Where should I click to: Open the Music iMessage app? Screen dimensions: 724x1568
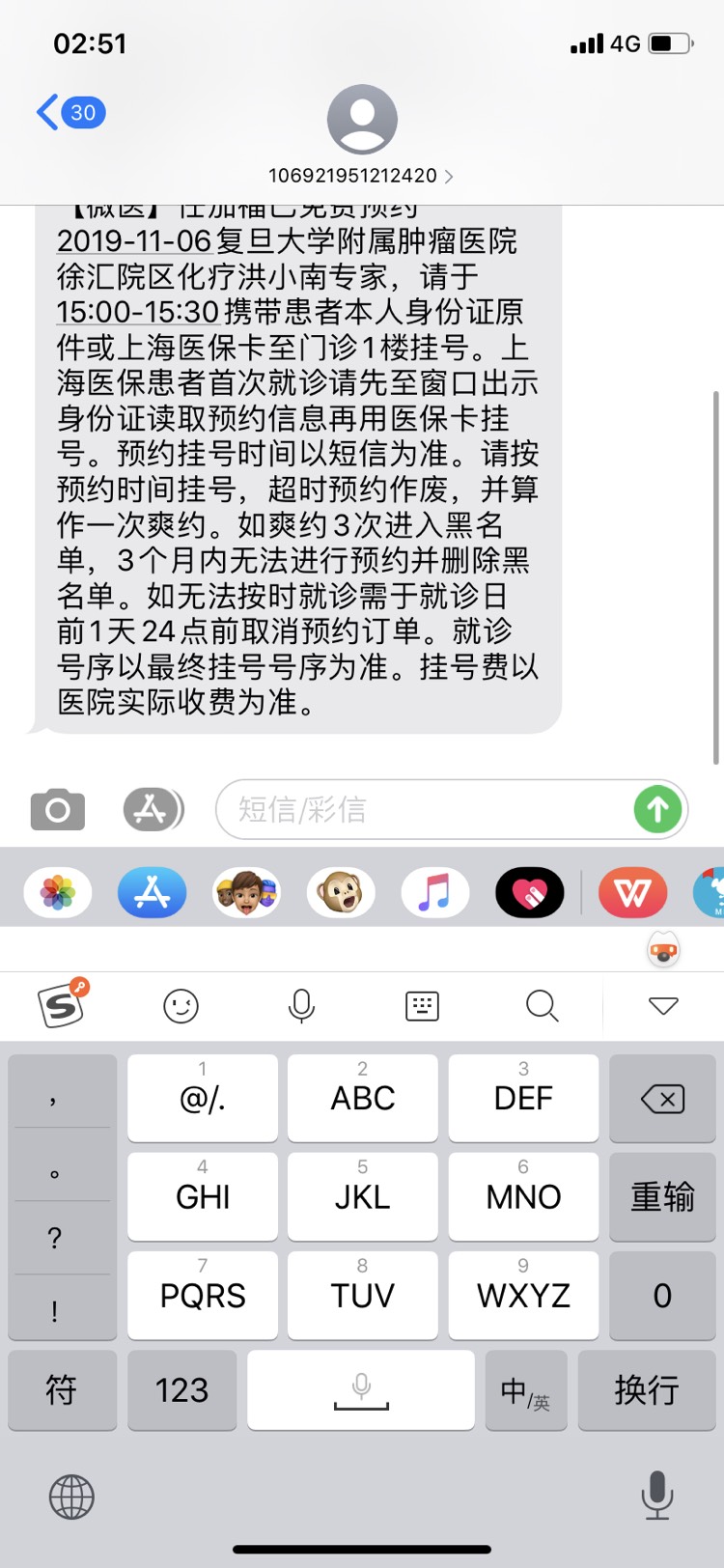434,892
